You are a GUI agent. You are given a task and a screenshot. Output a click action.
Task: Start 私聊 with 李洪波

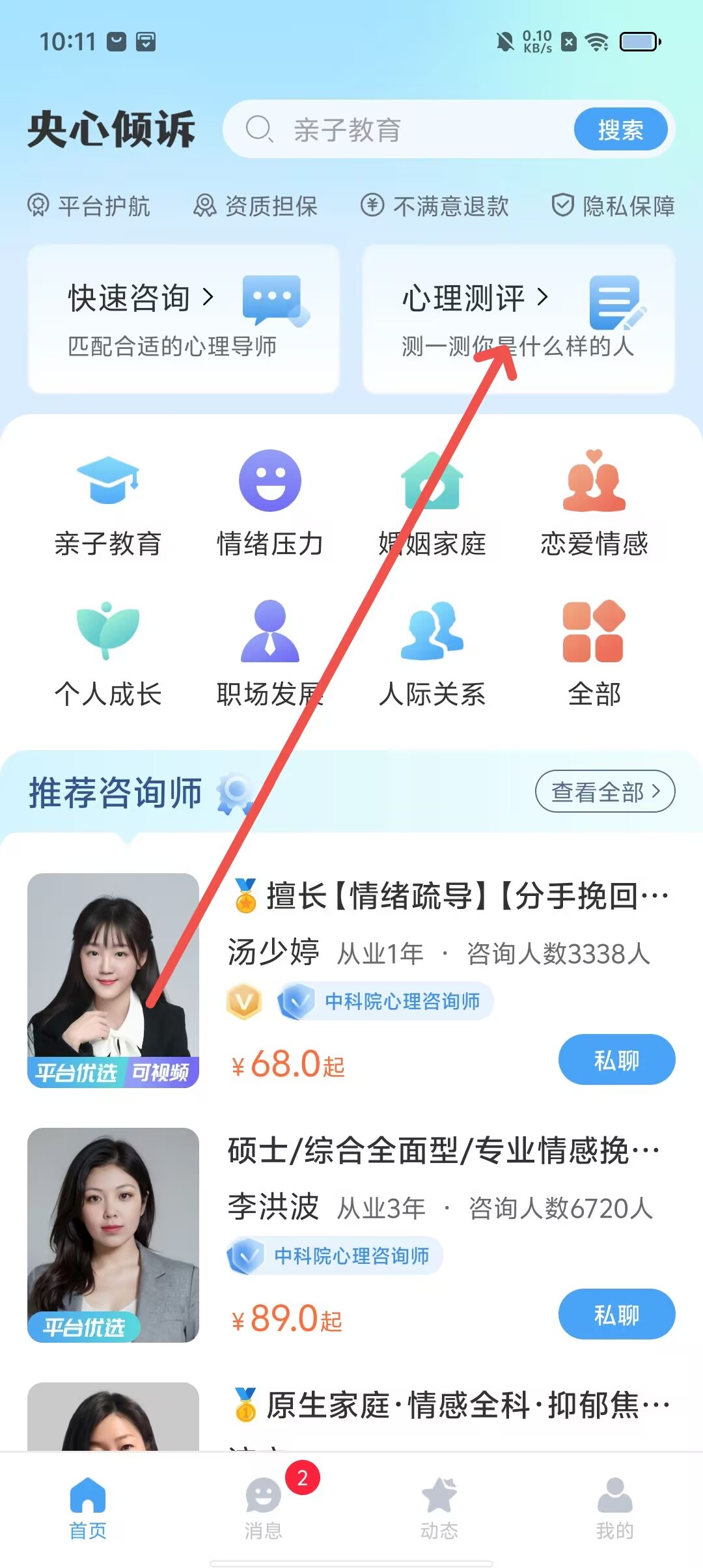click(616, 1314)
